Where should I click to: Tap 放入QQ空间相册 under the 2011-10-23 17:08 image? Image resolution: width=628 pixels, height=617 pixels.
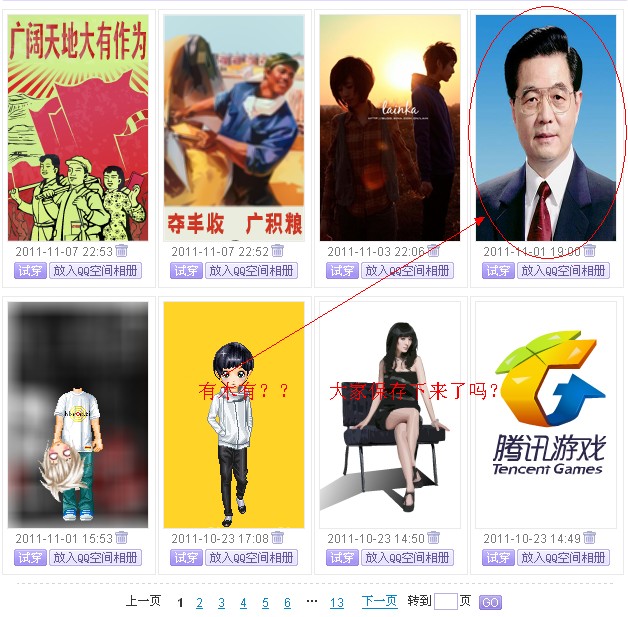click(251, 558)
